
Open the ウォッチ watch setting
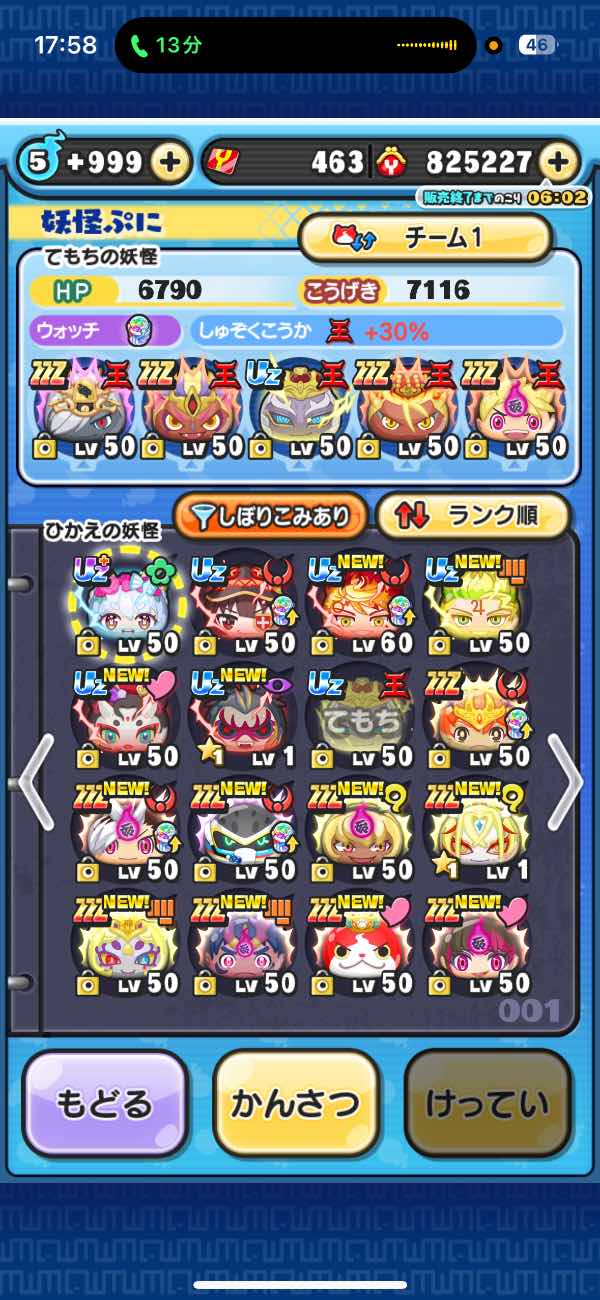(x=105, y=331)
